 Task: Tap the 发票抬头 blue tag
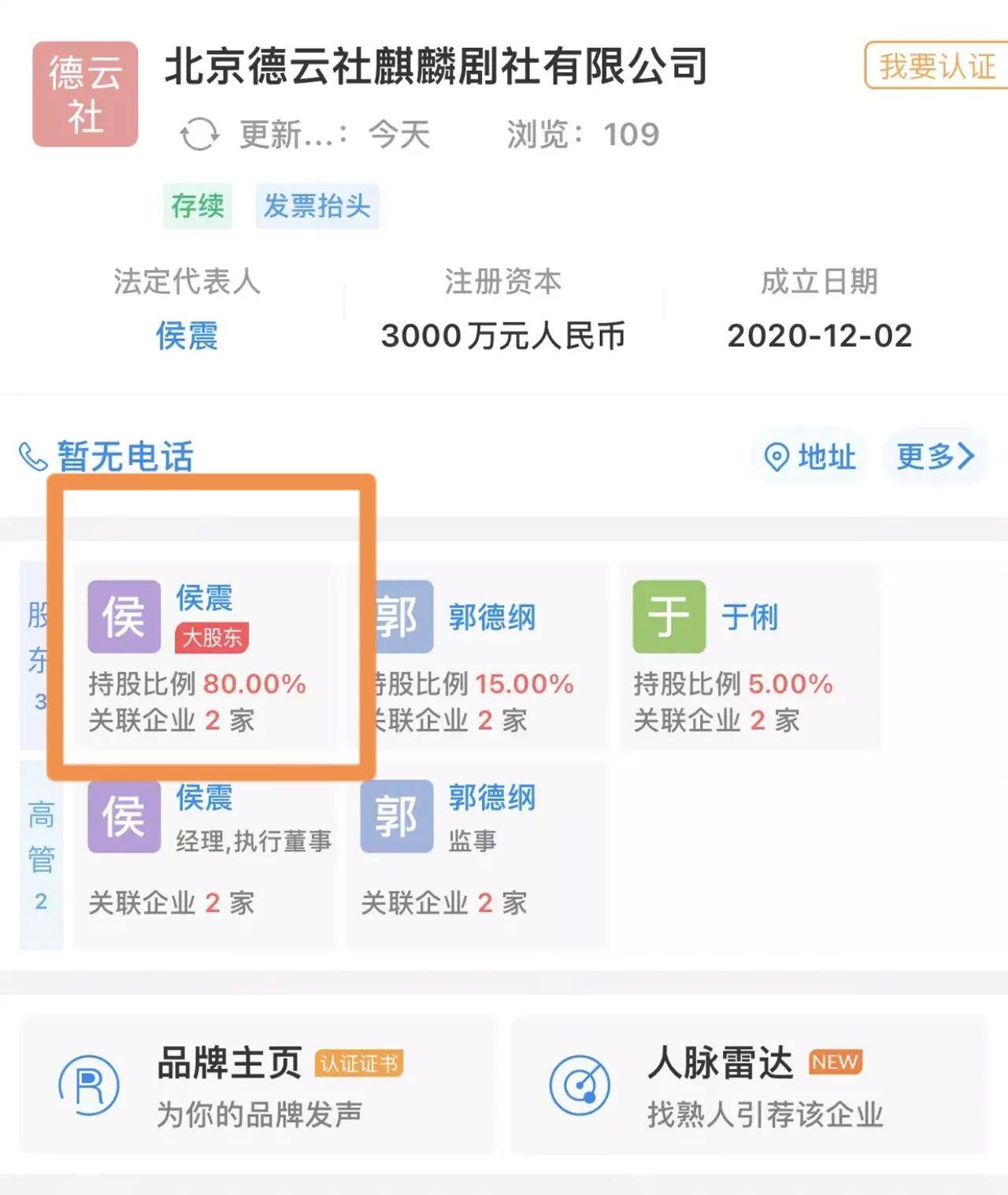pos(317,206)
